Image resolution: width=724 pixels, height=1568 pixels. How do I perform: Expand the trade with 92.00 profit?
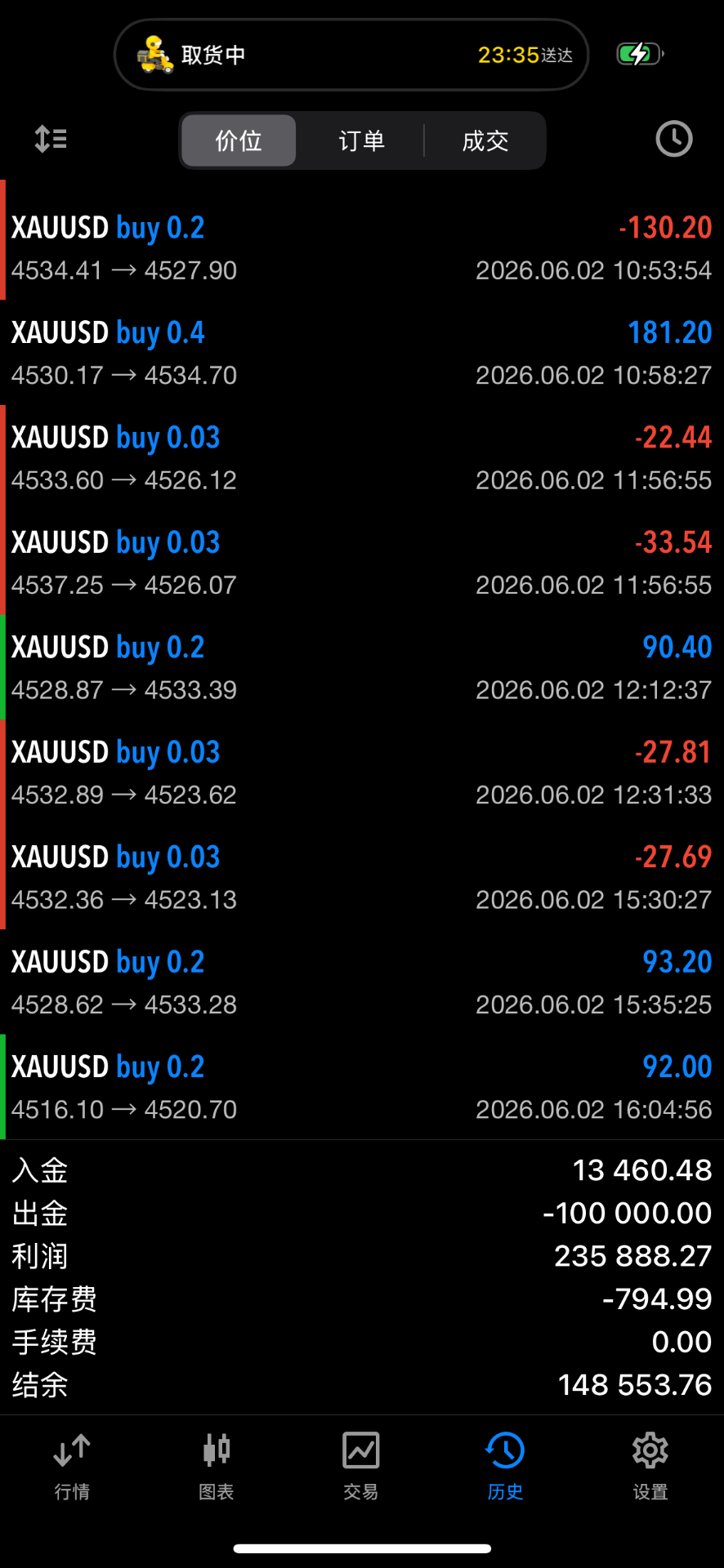(362, 1087)
